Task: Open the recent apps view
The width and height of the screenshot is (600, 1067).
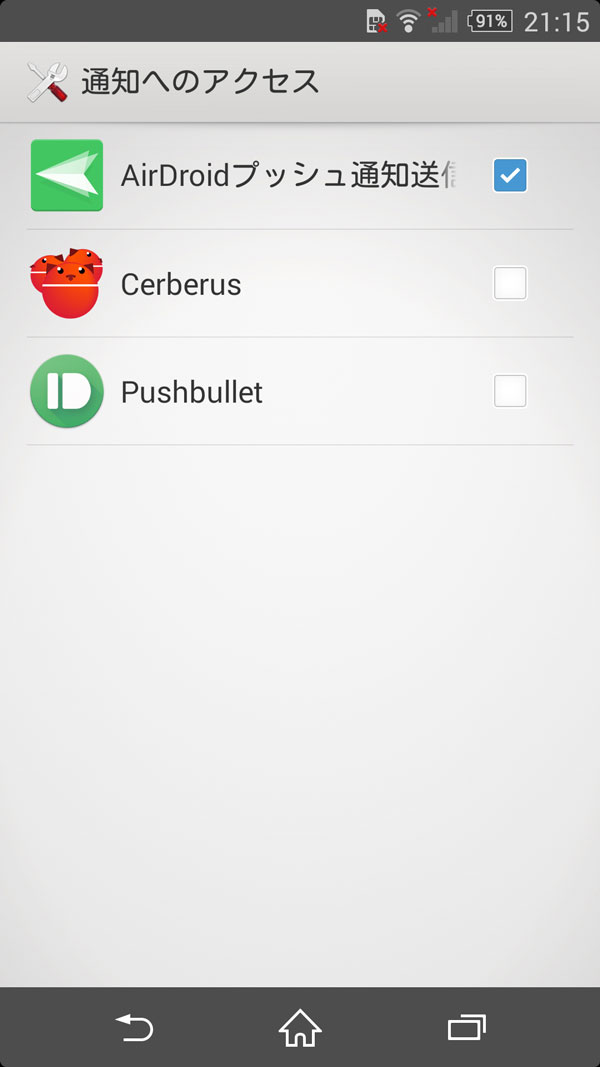Action: (x=467, y=1027)
